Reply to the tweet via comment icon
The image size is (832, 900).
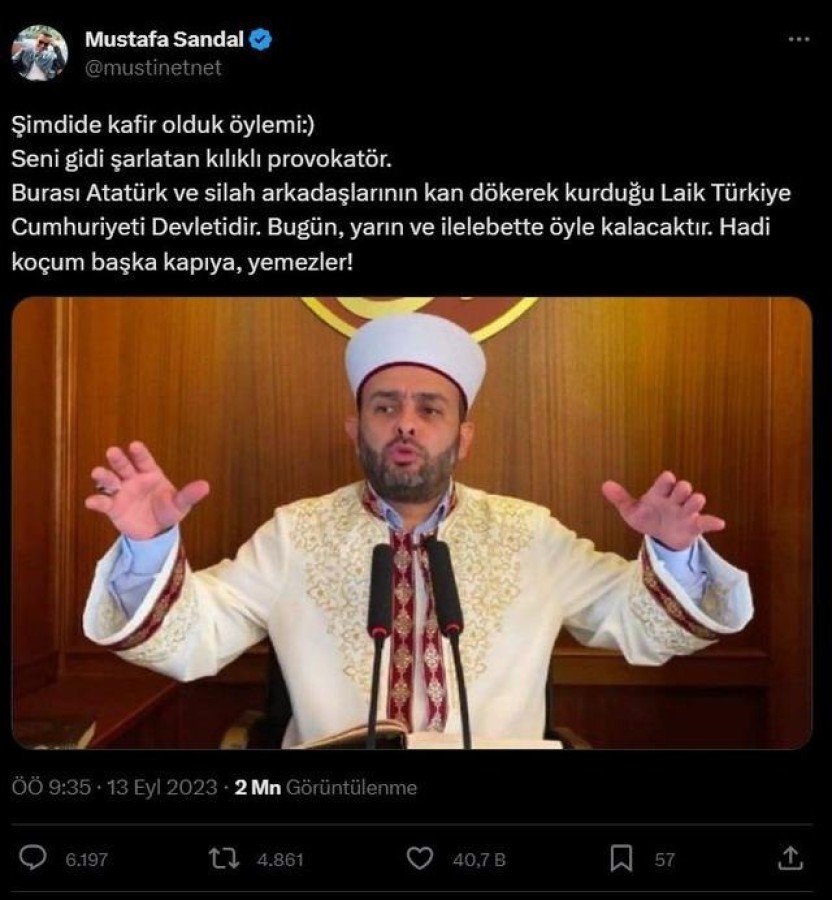pos(34,858)
